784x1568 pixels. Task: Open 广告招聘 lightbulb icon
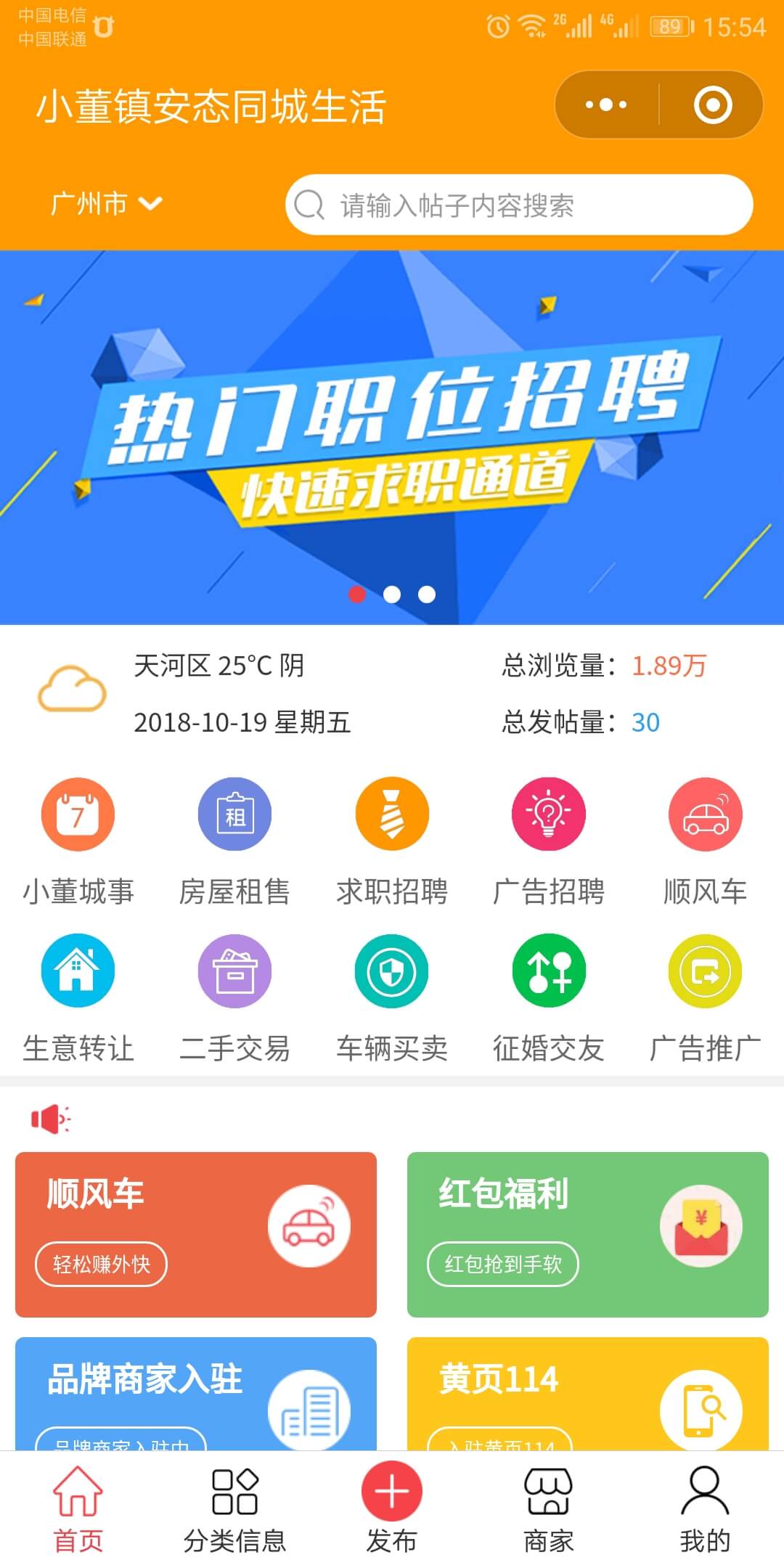(x=548, y=813)
